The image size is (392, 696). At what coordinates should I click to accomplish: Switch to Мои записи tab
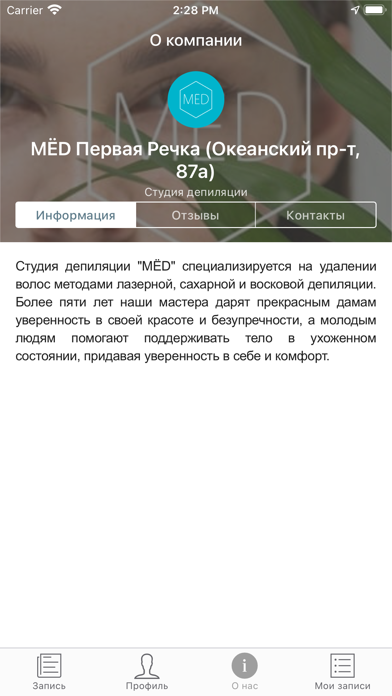tap(343, 671)
